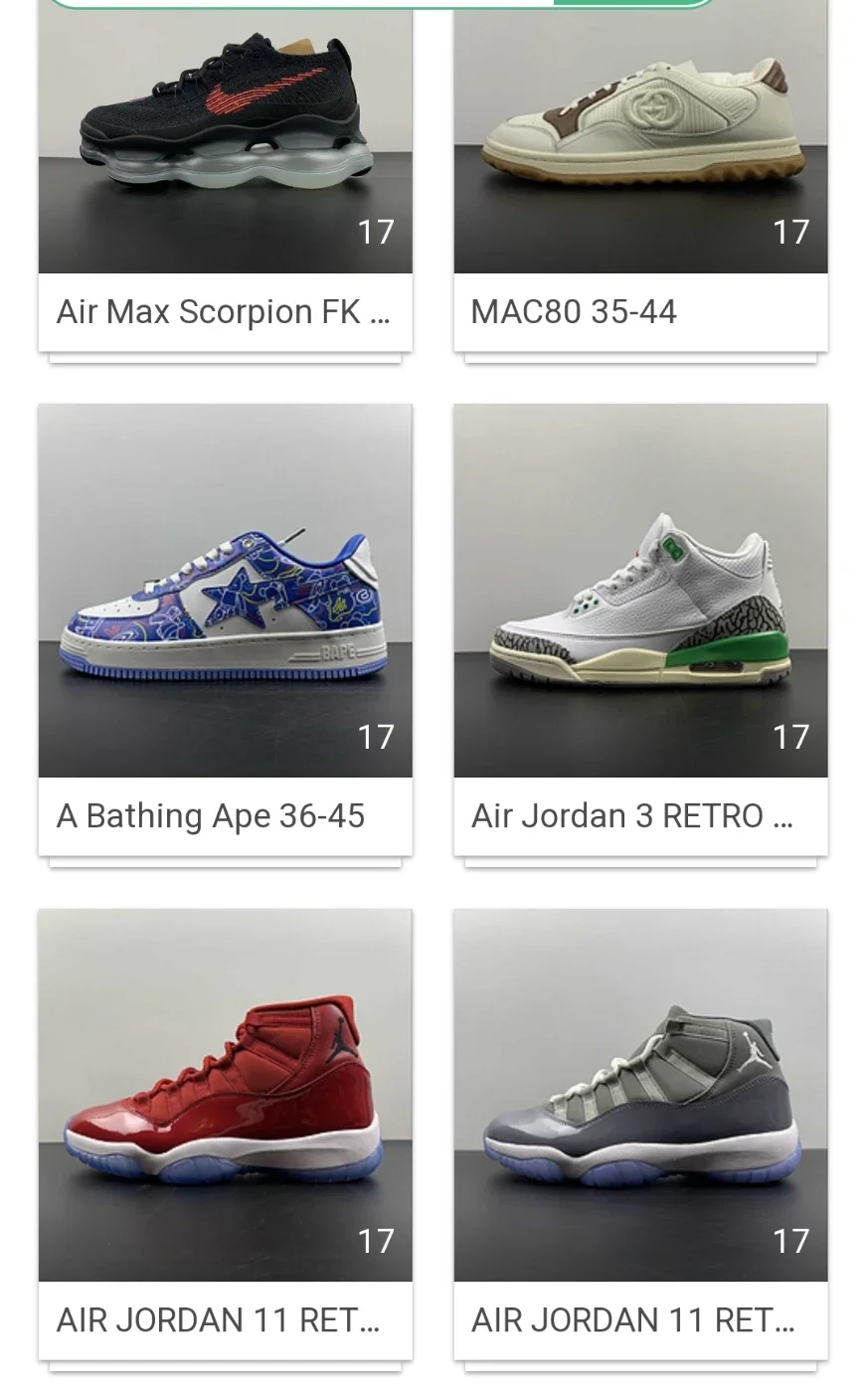
Task: Open the red AIR JORDAN 11 album
Action: (x=225, y=1133)
